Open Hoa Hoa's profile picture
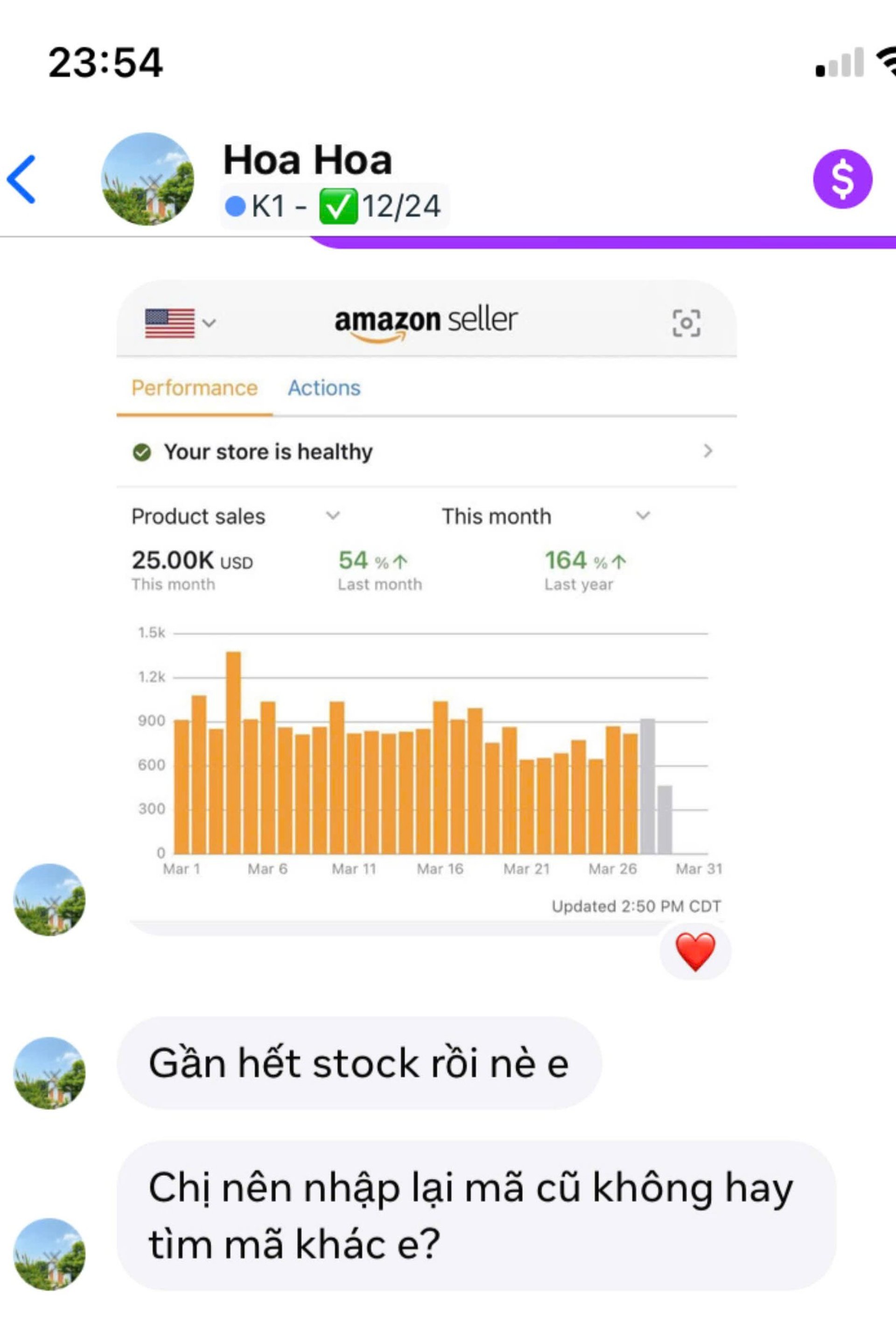 point(147,179)
